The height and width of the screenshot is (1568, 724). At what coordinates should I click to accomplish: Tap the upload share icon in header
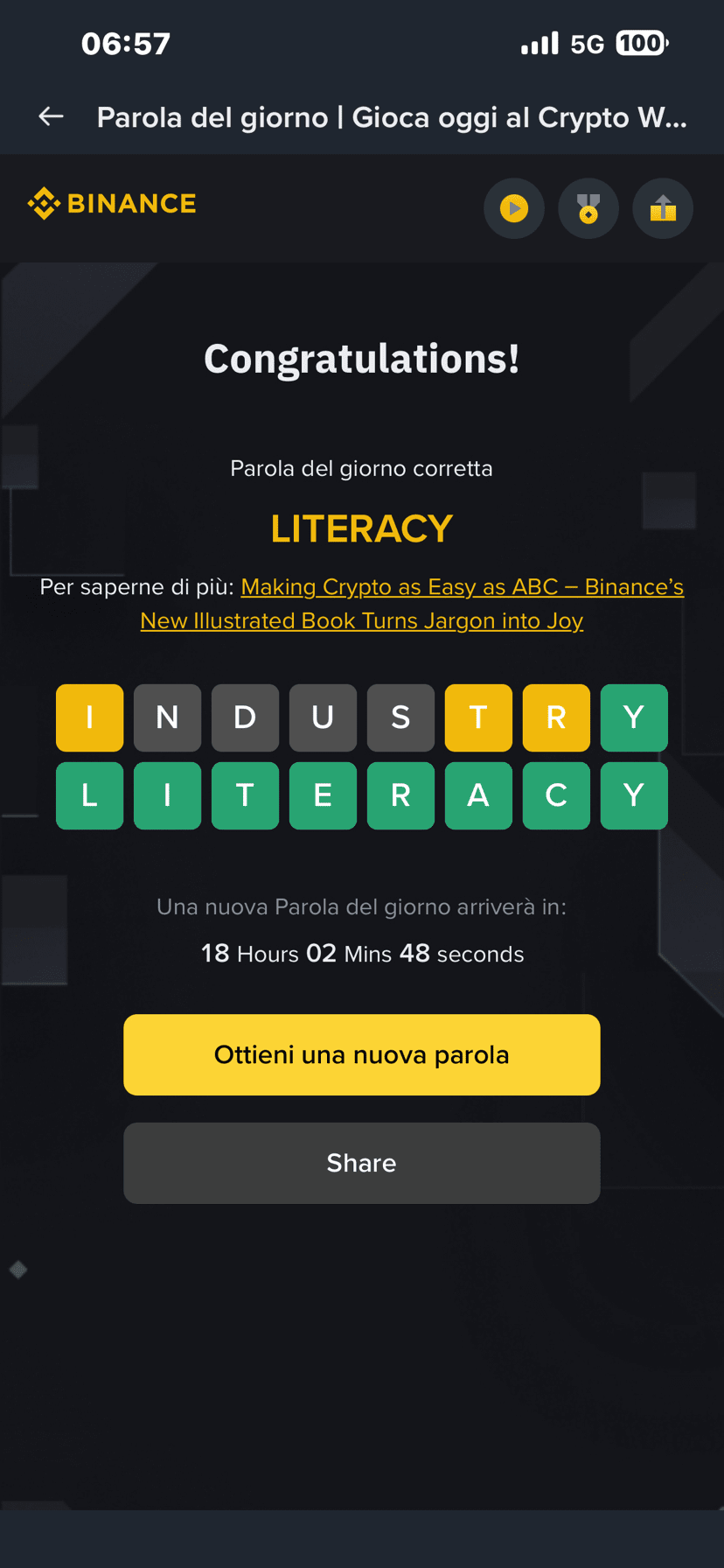pos(663,209)
